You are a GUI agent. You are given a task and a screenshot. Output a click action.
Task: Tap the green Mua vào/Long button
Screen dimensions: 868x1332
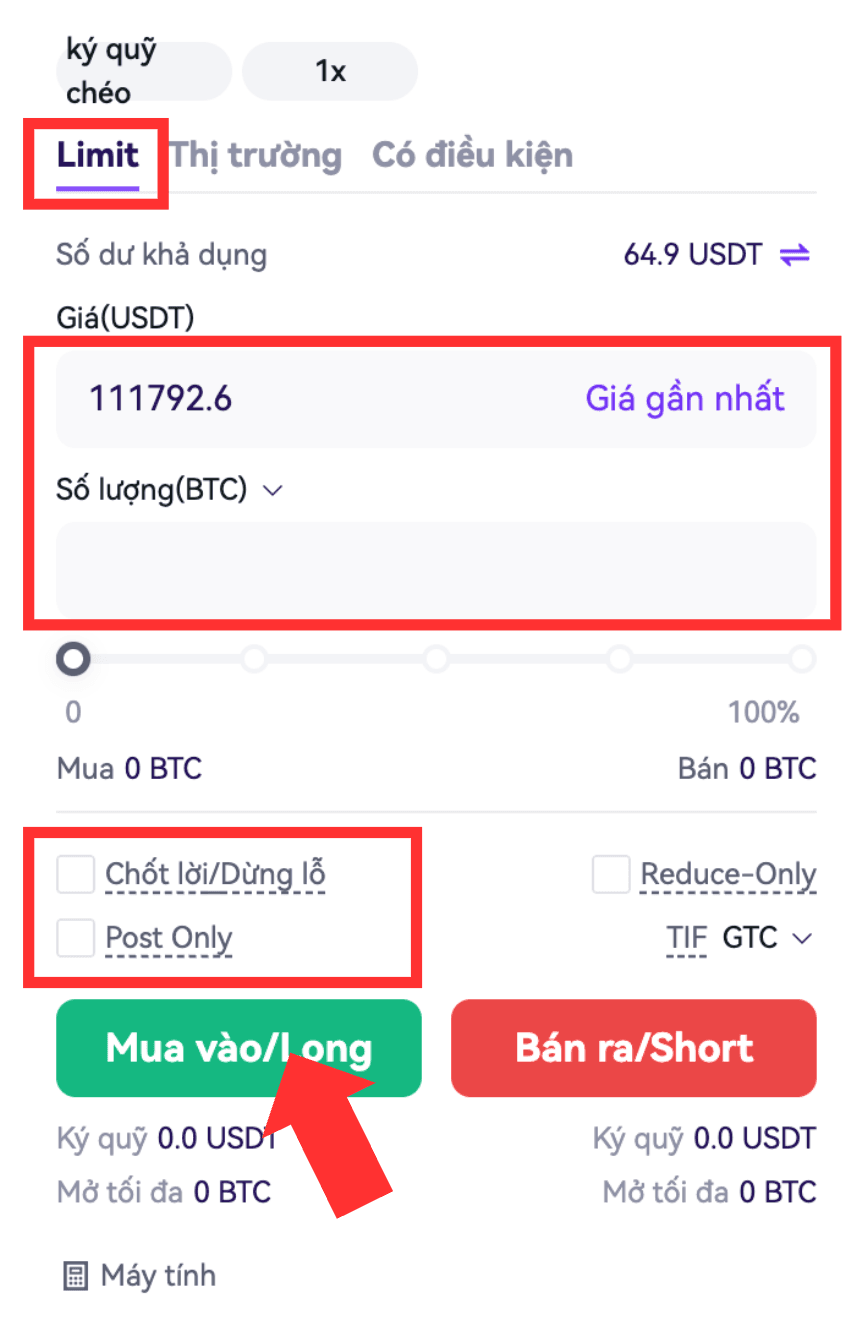coord(238,1048)
